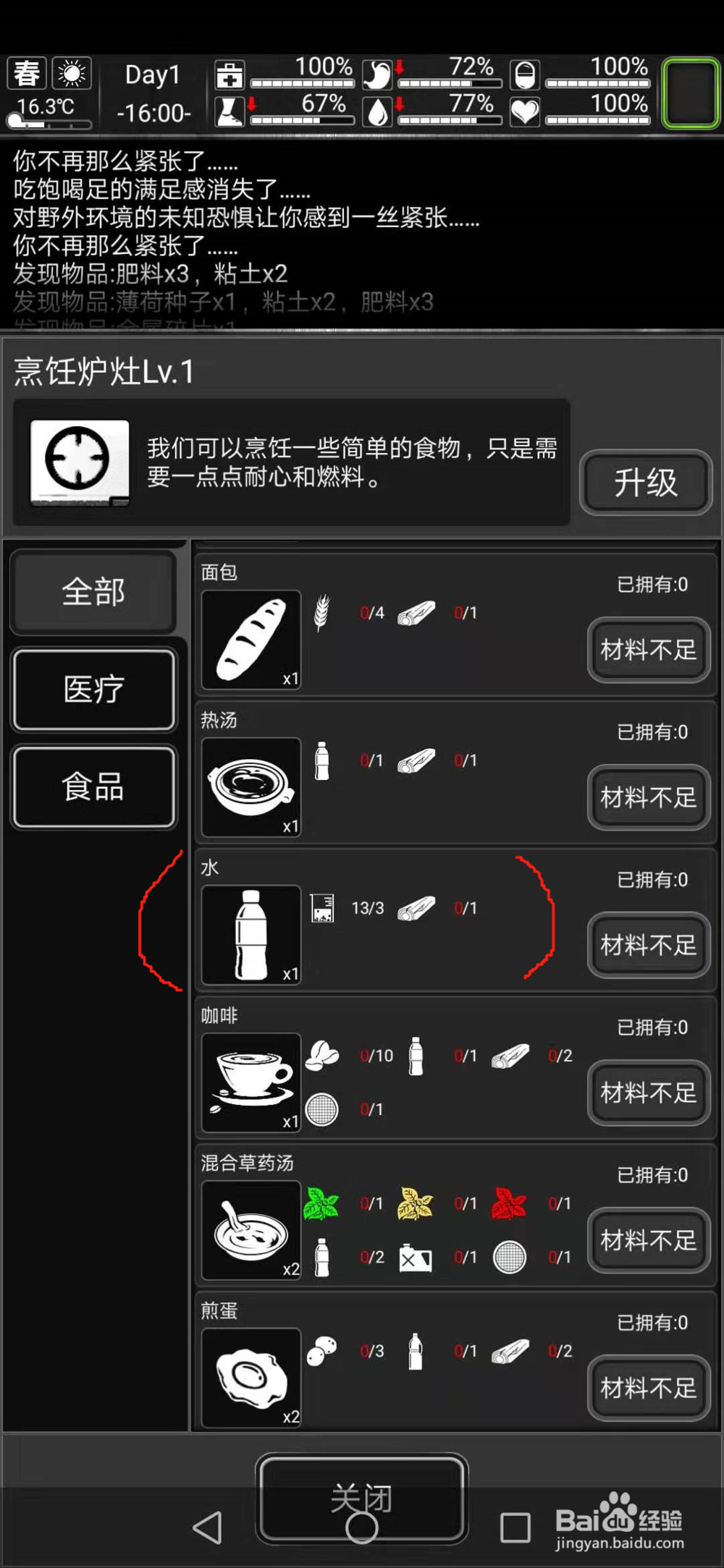Click the heart status icon
The width and height of the screenshot is (724, 1568).
523,111
